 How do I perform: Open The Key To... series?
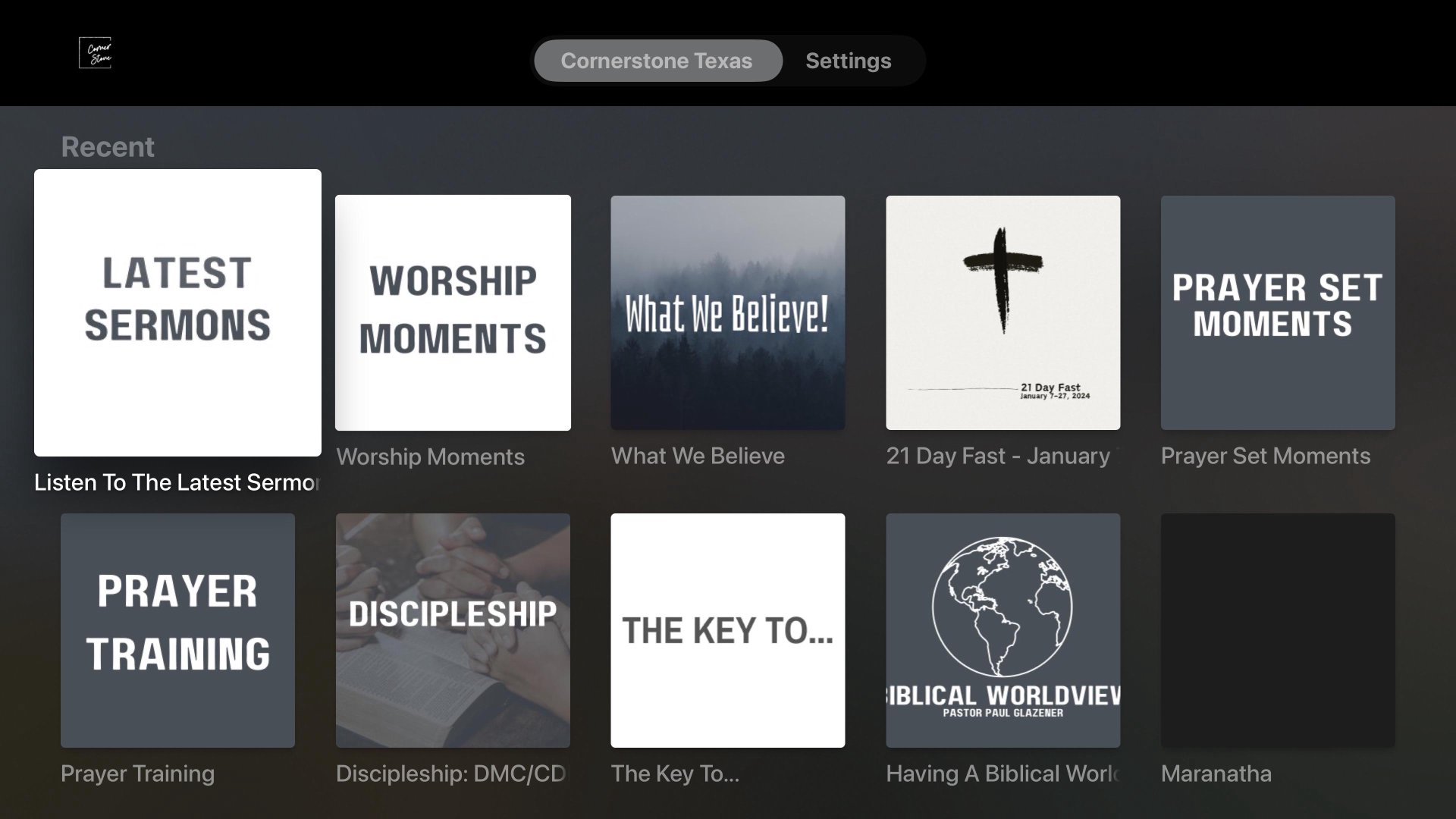pyautogui.click(x=727, y=630)
